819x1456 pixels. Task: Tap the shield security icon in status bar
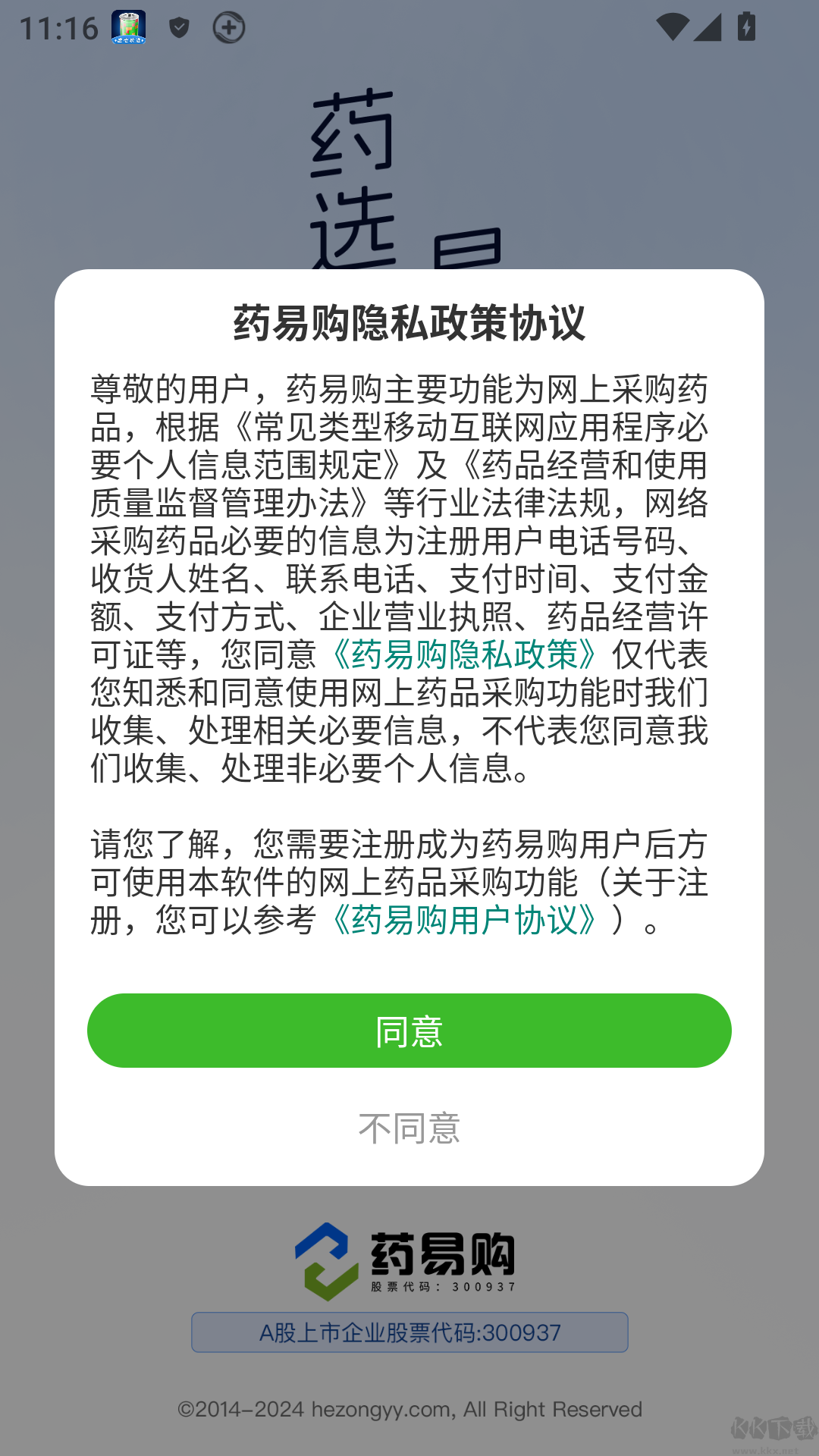point(177,28)
